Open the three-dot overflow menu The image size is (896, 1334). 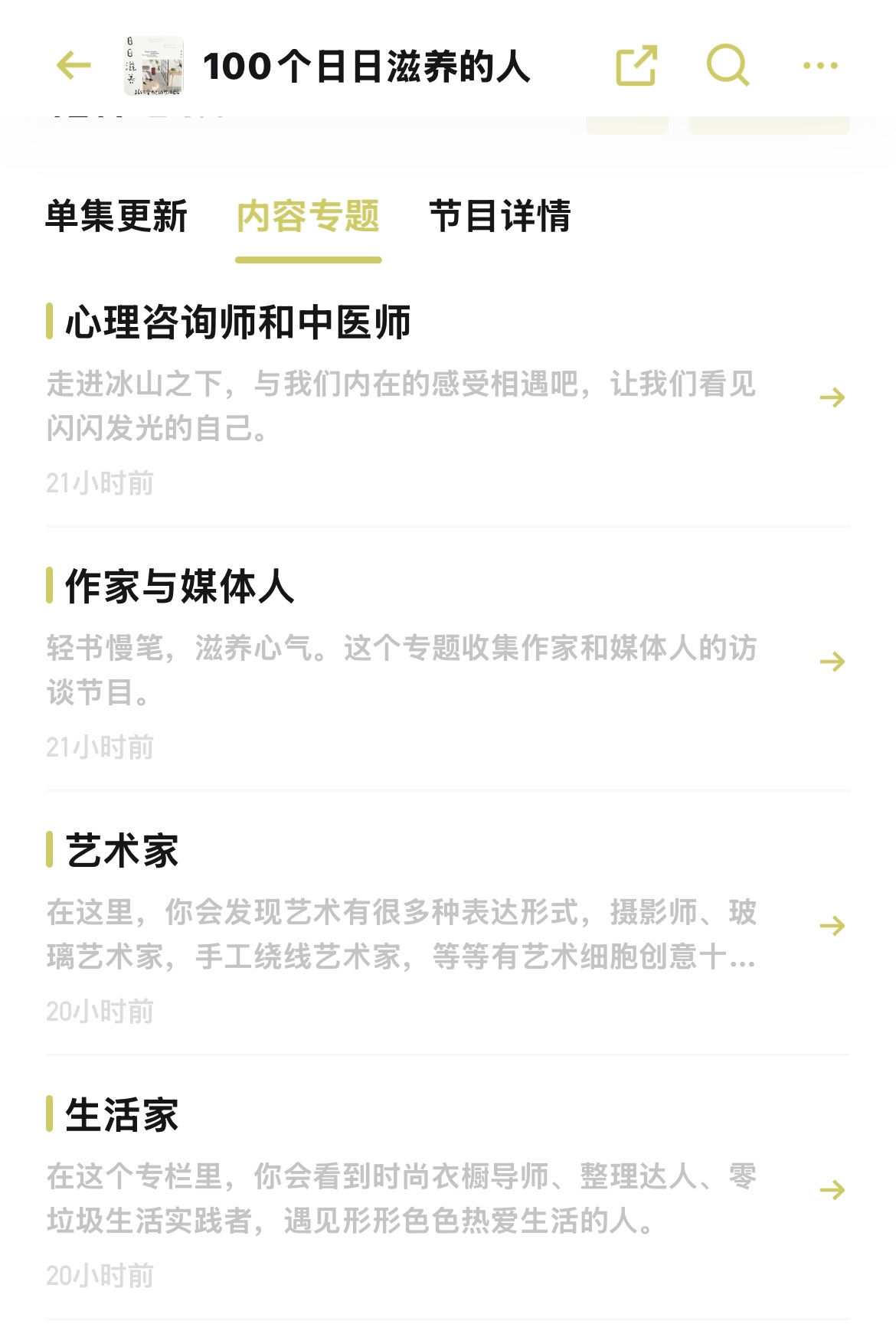[x=820, y=66]
